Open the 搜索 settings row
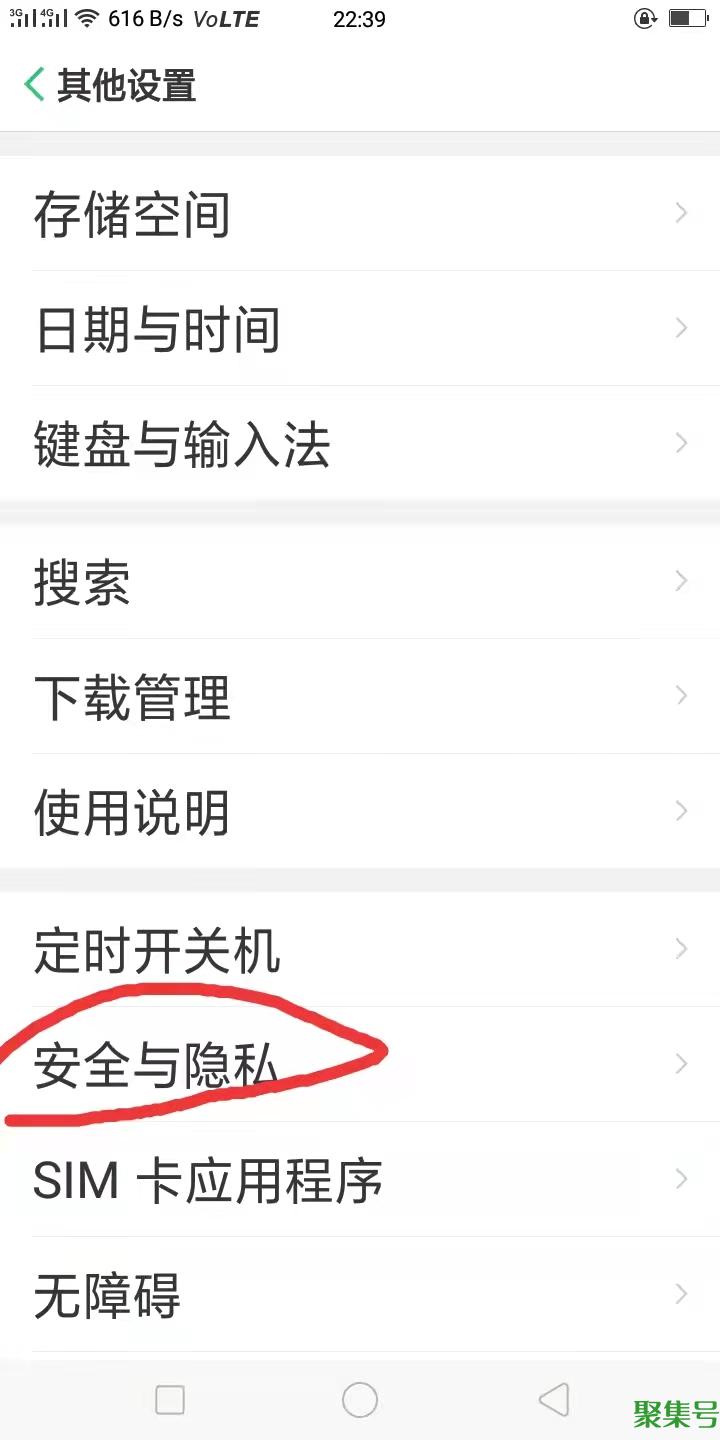Image resolution: width=720 pixels, height=1440 pixels. 360,581
